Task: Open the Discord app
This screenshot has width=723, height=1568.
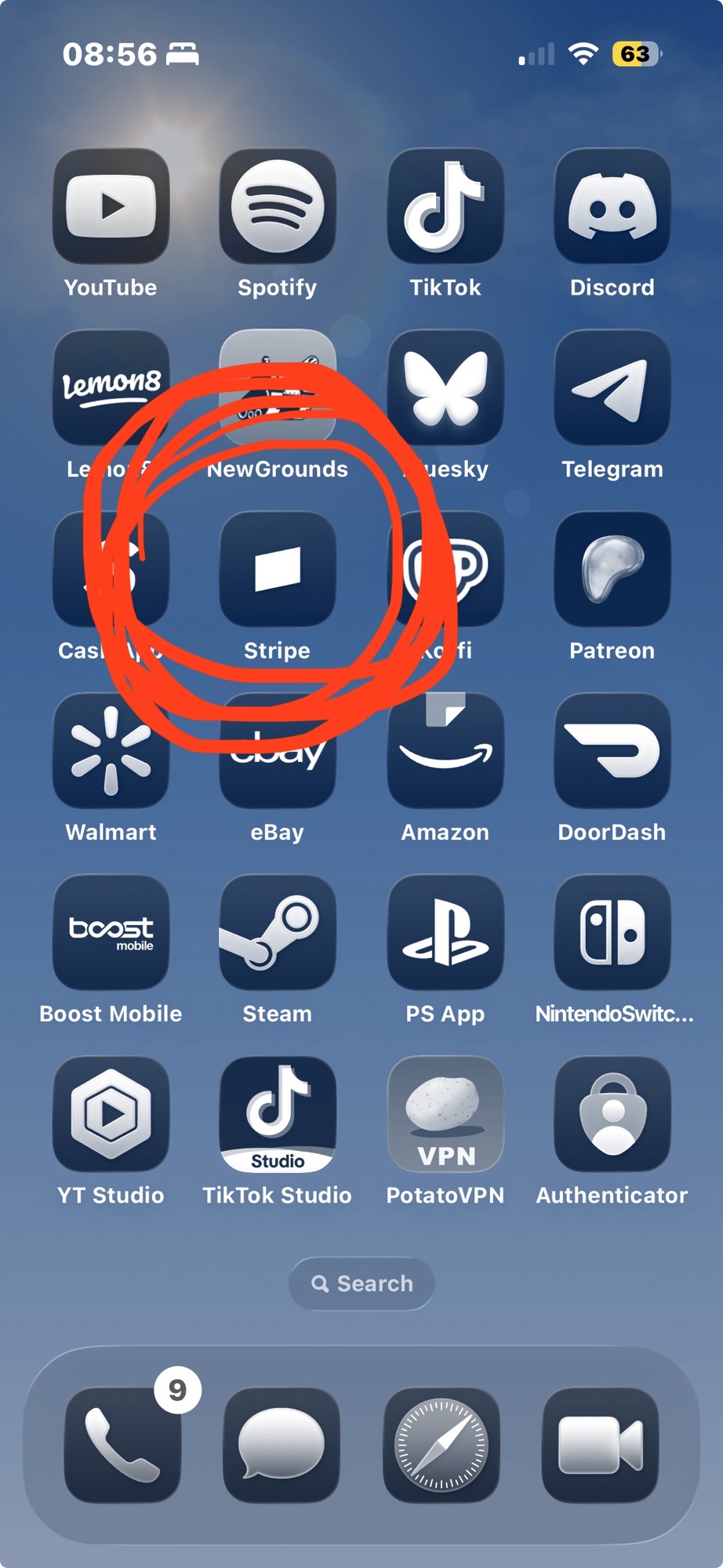Action: pyautogui.click(x=612, y=206)
